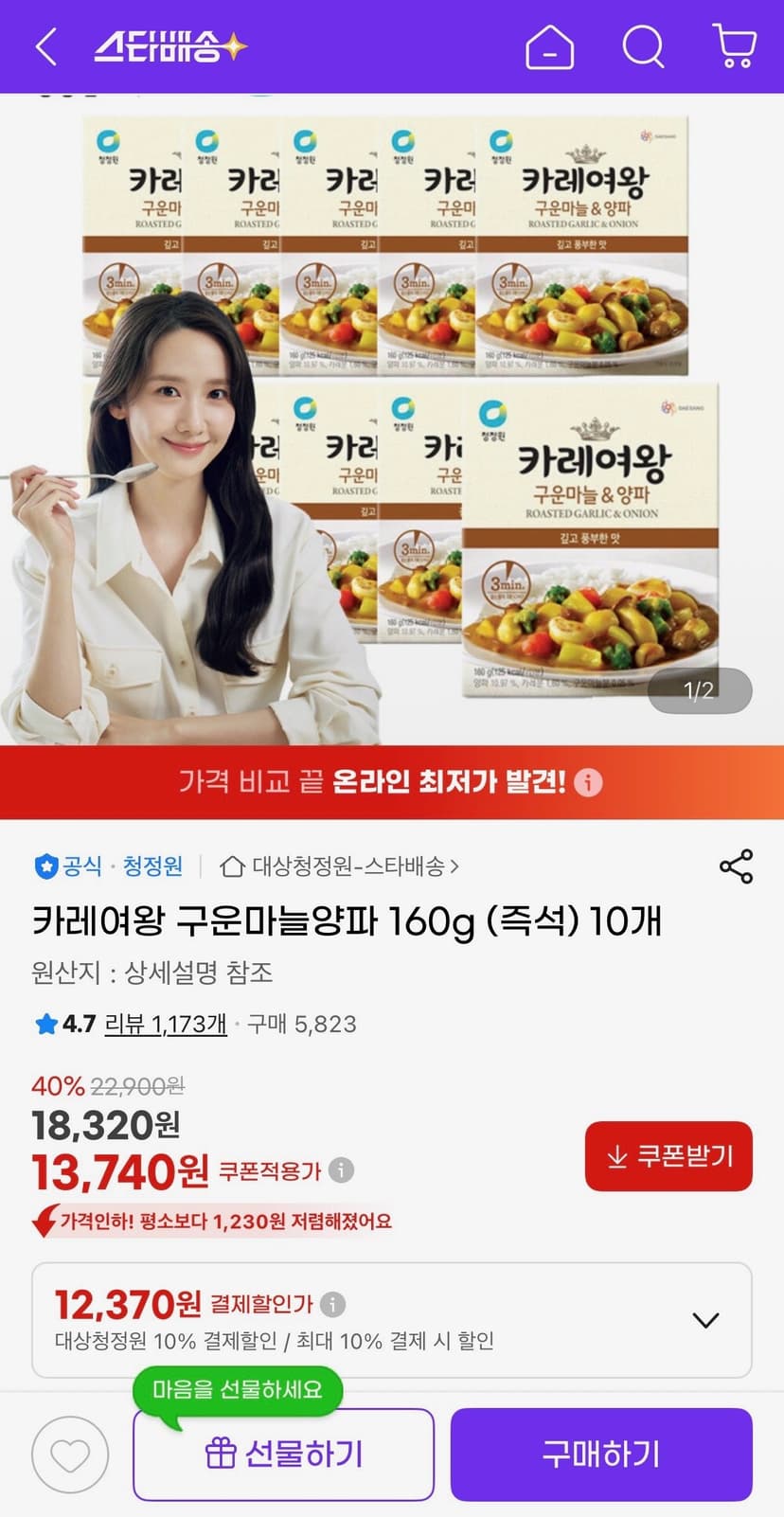The height and width of the screenshot is (1517, 784).
Task: Tap the 쿠폰받기 button
Action: click(x=668, y=1156)
